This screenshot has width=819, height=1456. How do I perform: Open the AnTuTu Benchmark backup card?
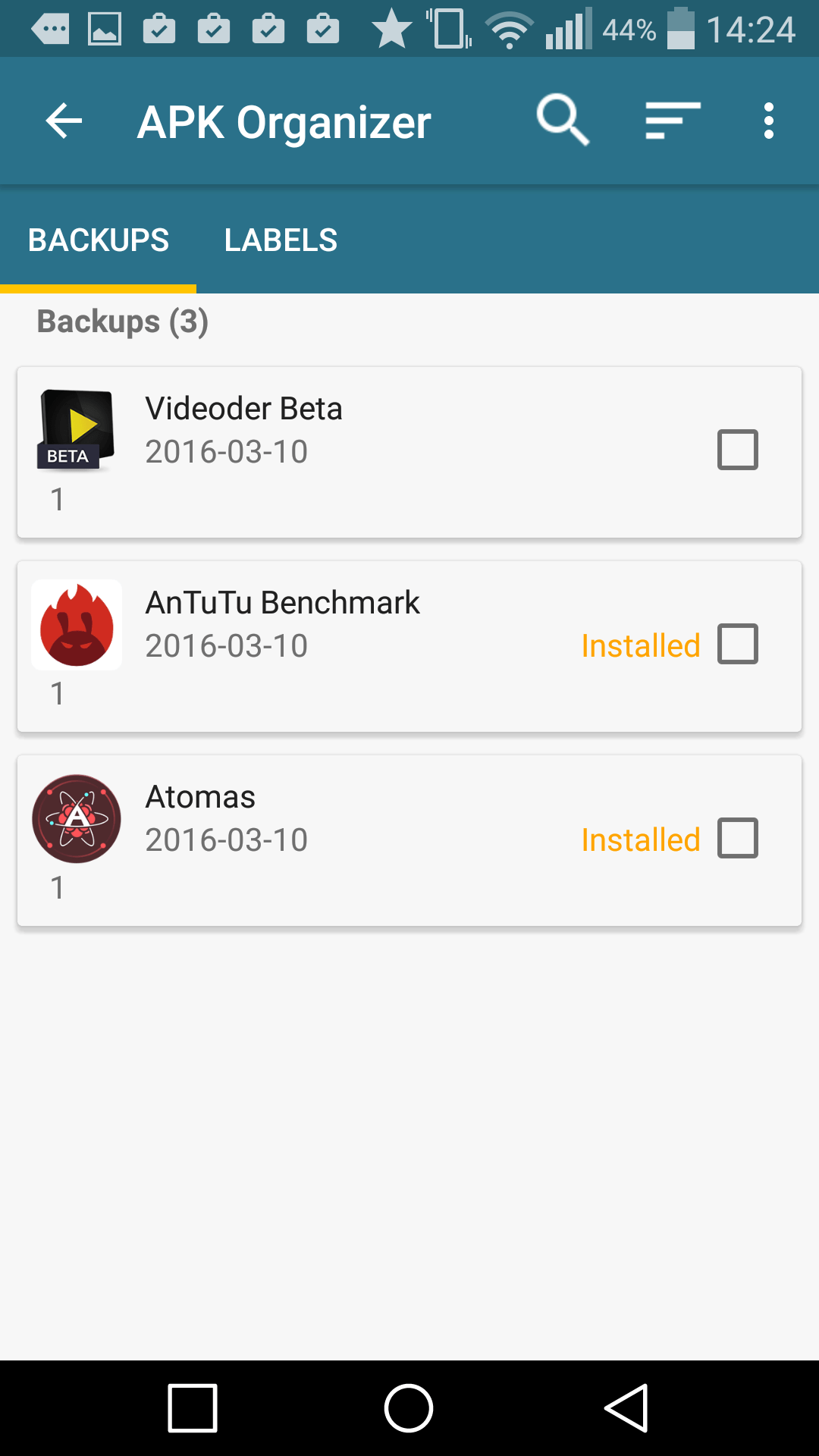(x=409, y=647)
